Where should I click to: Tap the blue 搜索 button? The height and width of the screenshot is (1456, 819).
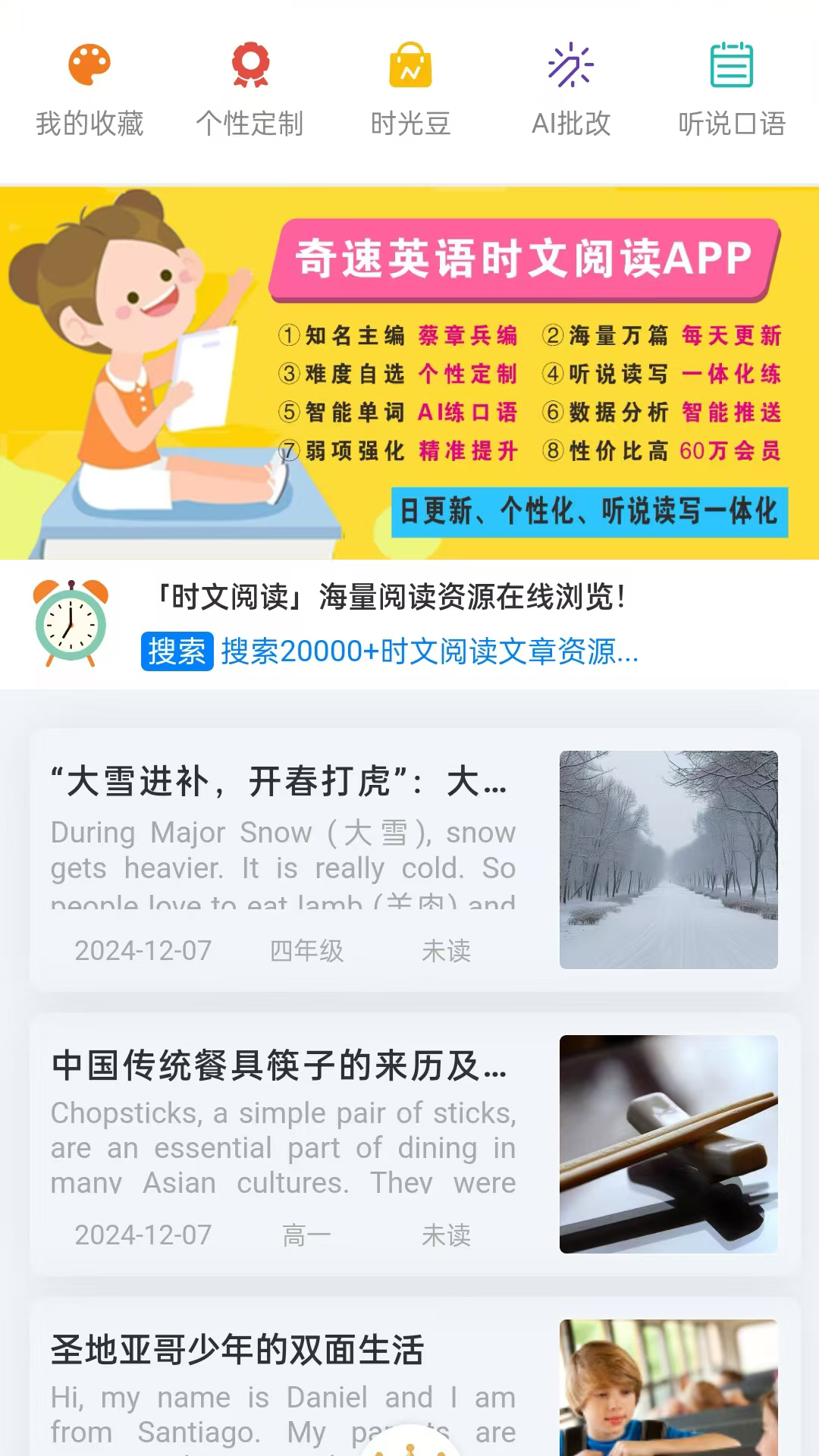(x=177, y=651)
